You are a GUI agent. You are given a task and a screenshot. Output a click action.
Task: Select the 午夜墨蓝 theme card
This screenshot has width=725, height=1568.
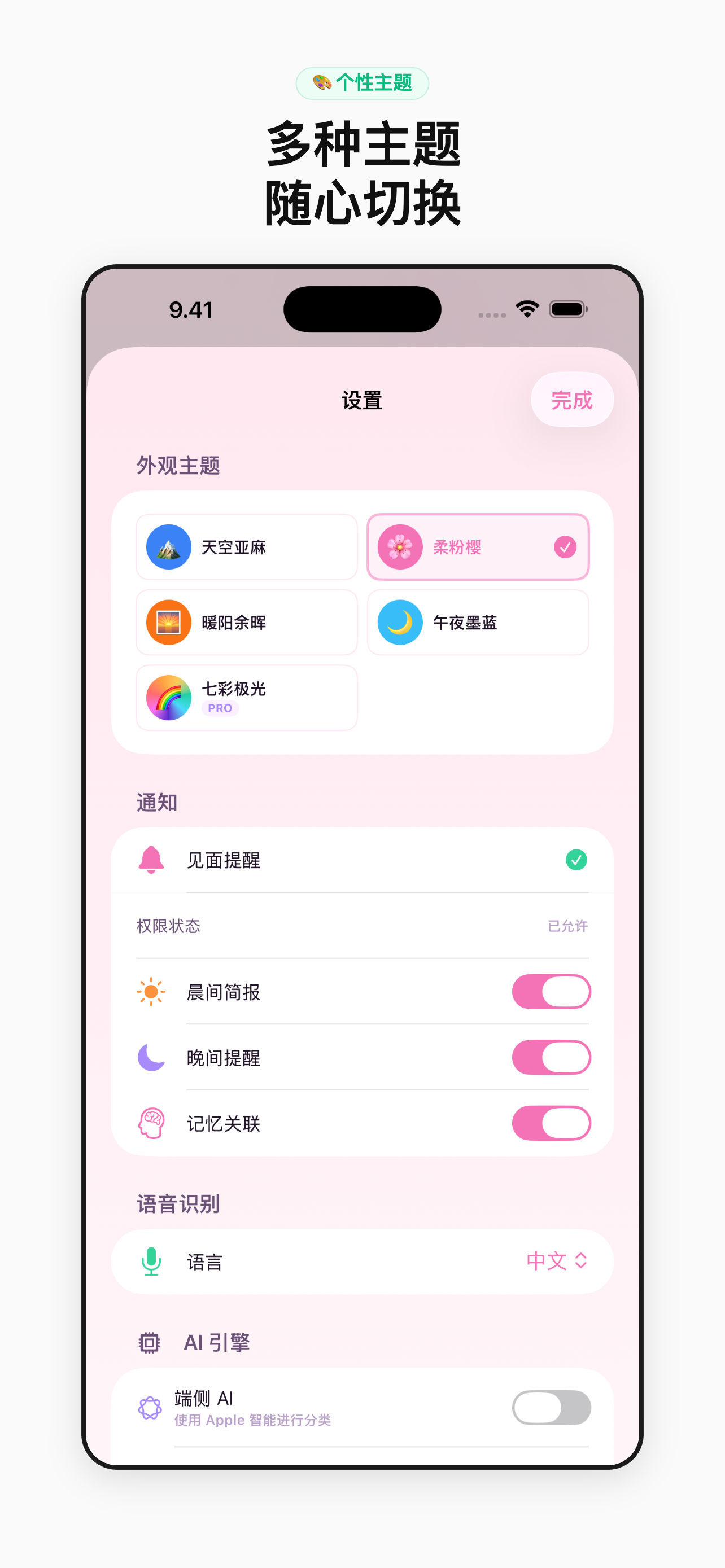pos(478,622)
